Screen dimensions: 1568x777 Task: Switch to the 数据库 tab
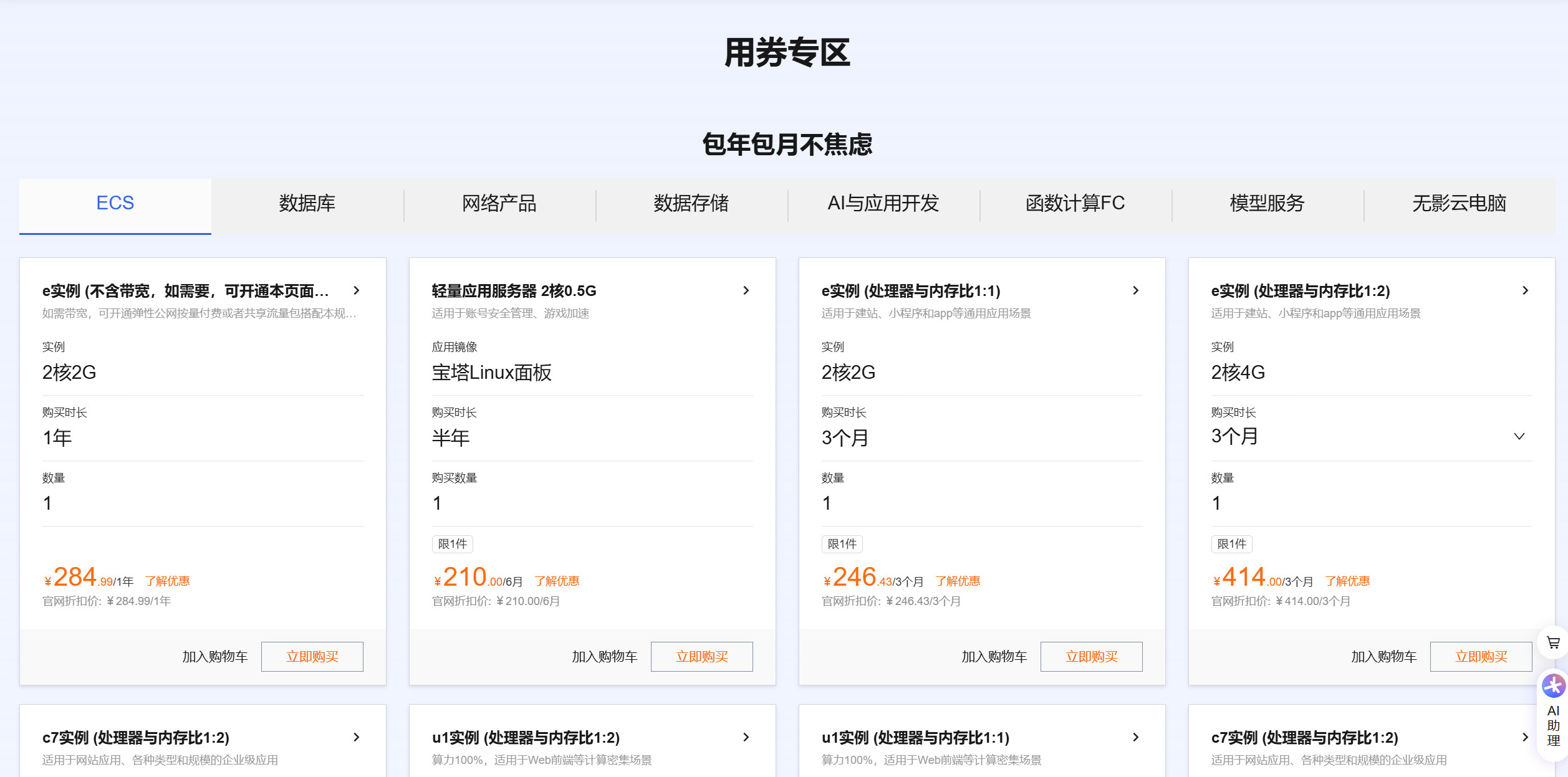click(307, 203)
